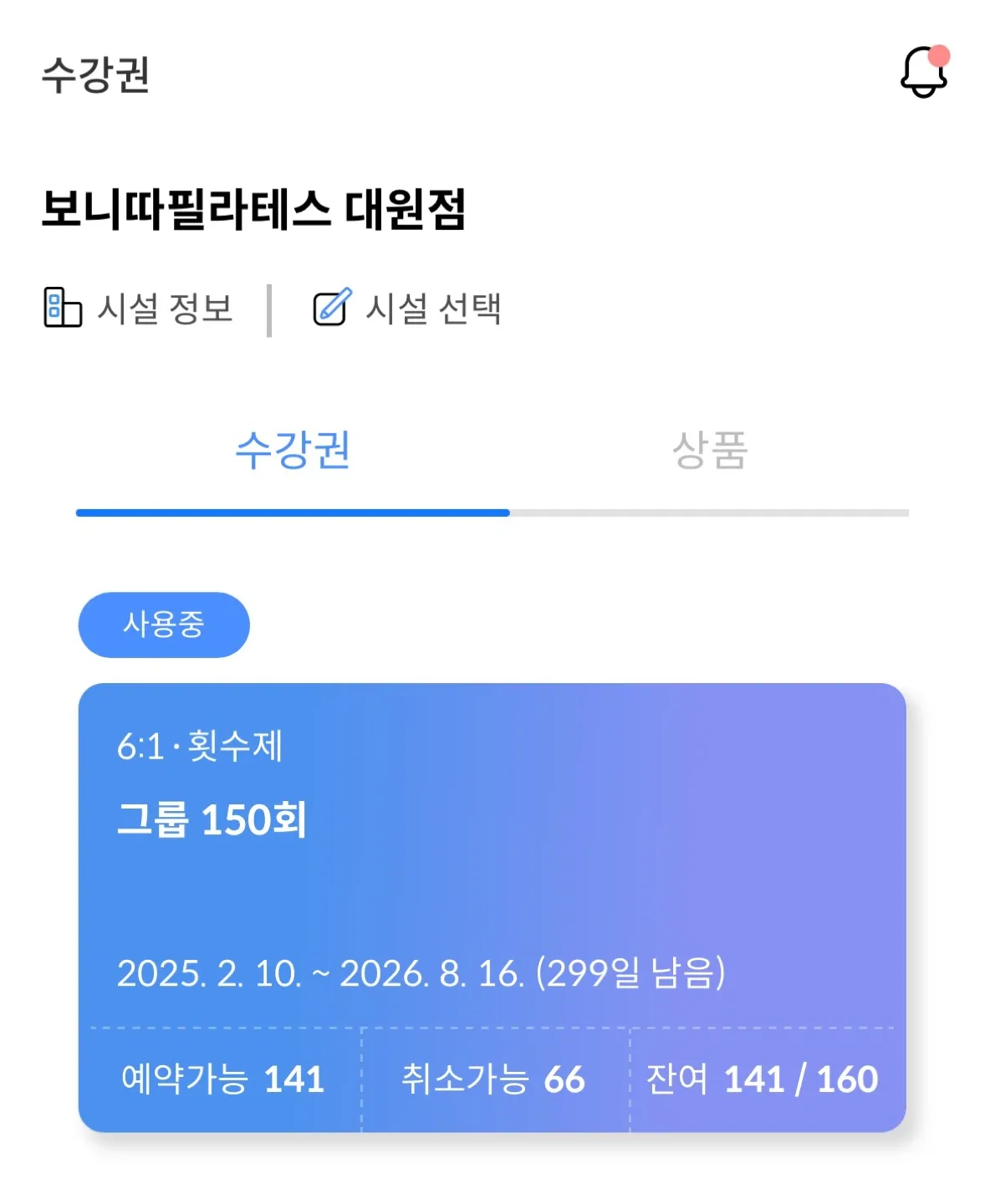Screen dimensions: 985x1204
Task: Open the notifications bell
Action: [x=923, y=72]
